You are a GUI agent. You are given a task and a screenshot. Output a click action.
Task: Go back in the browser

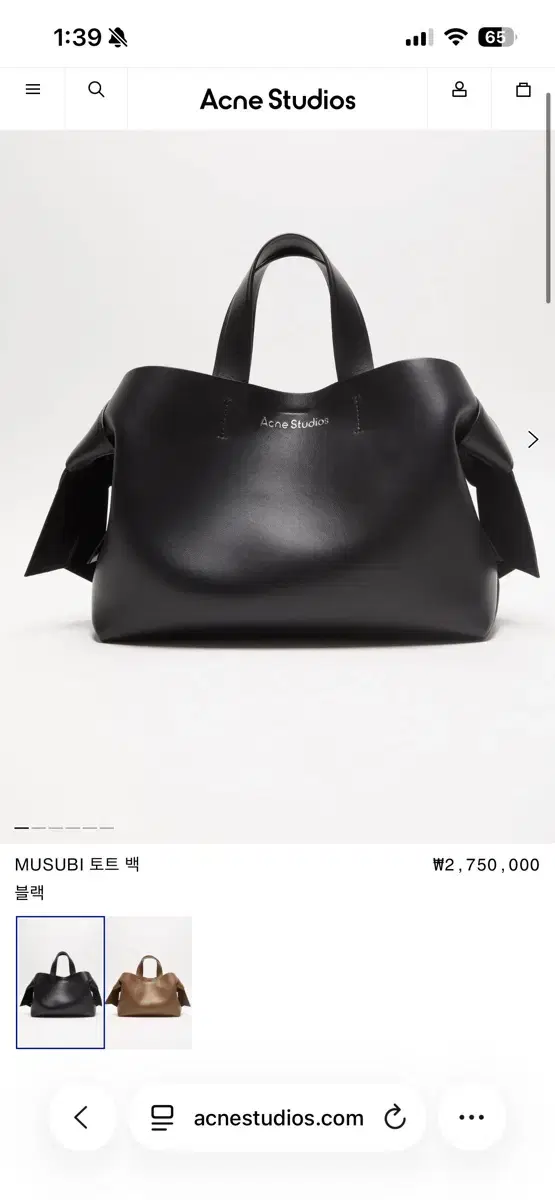tap(82, 1117)
